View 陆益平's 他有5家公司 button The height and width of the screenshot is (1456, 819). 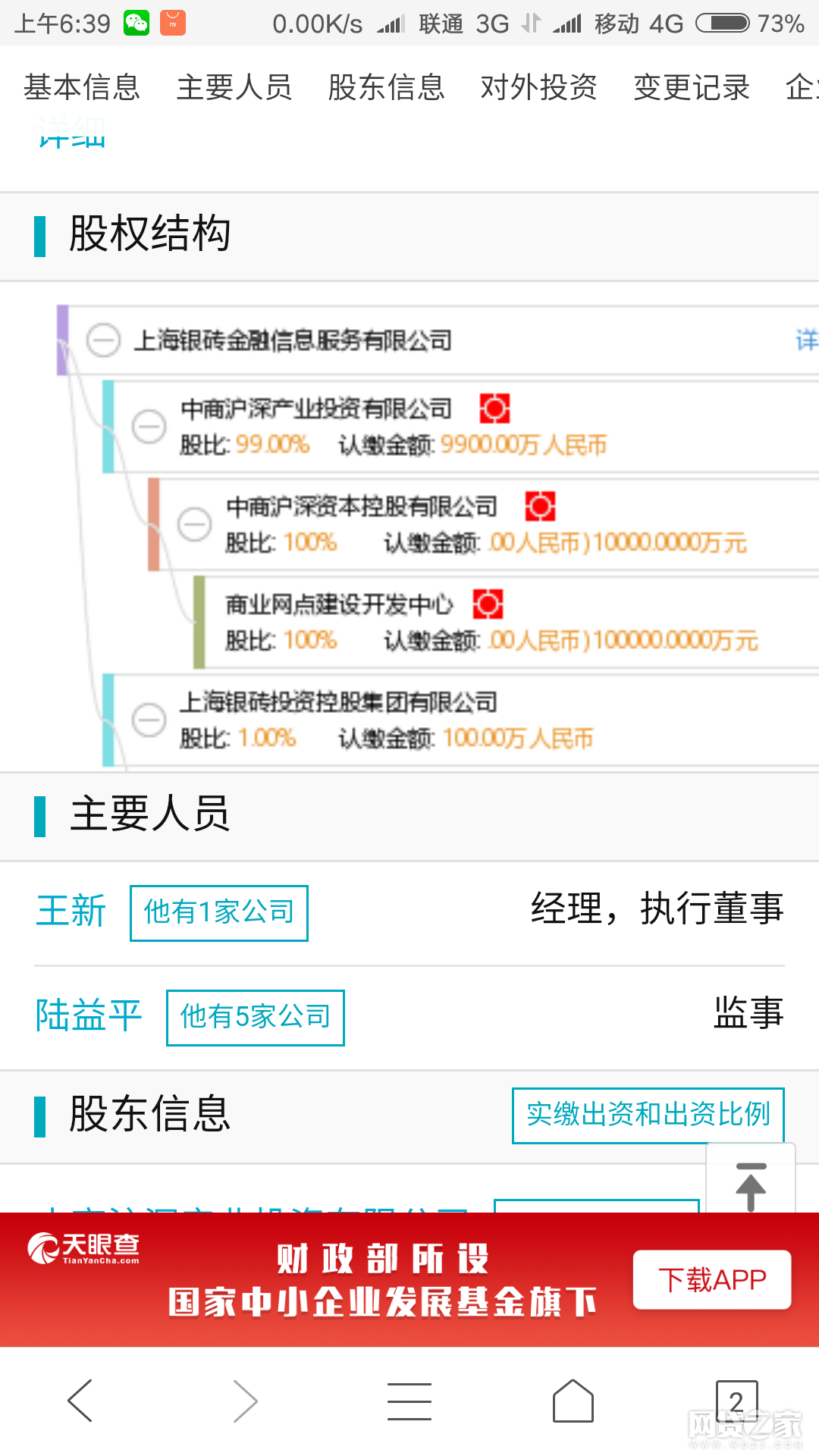click(x=255, y=1017)
